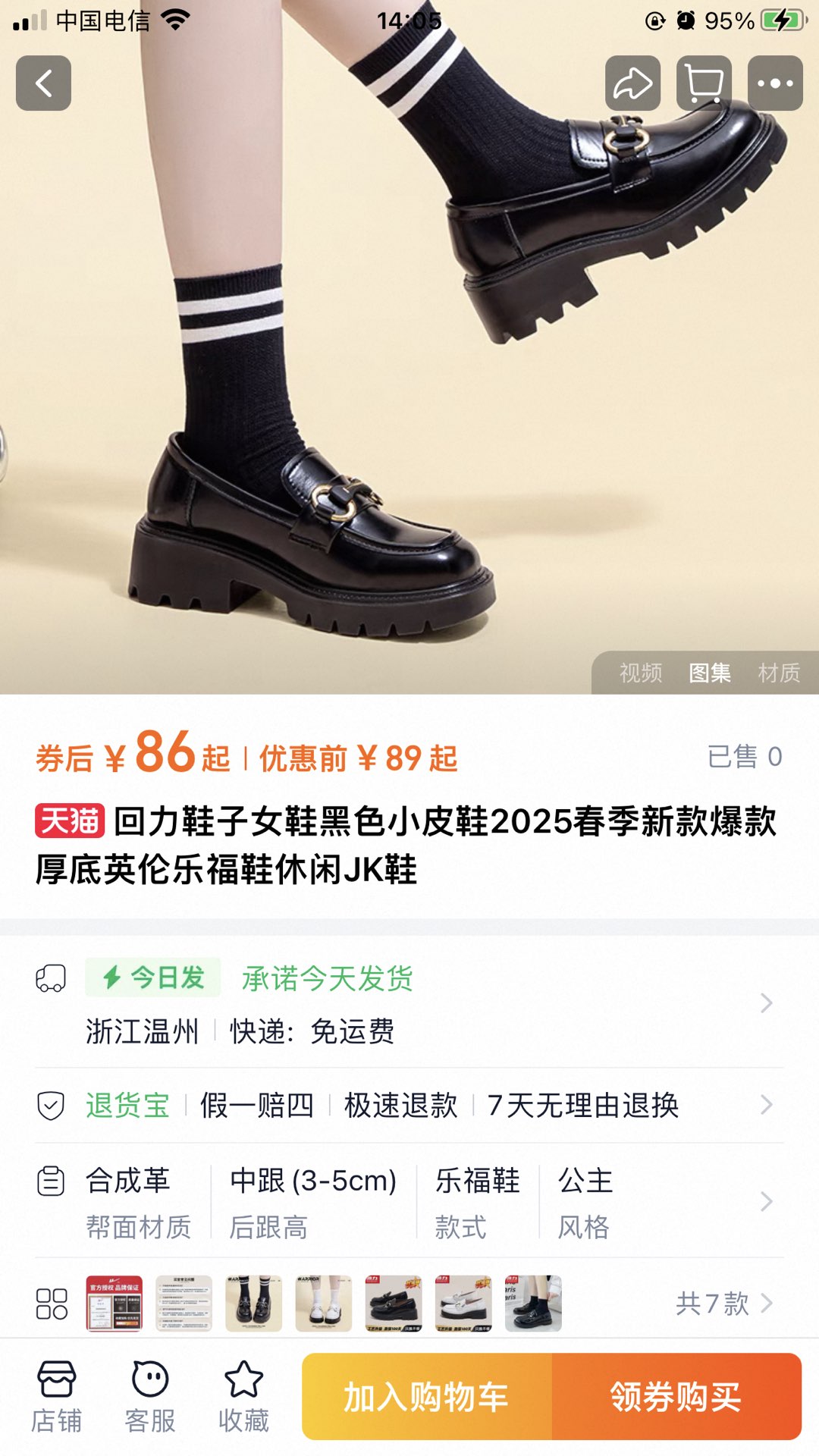
Task: Open the three-dot overflow menu
Action: (x=775, y=83)
